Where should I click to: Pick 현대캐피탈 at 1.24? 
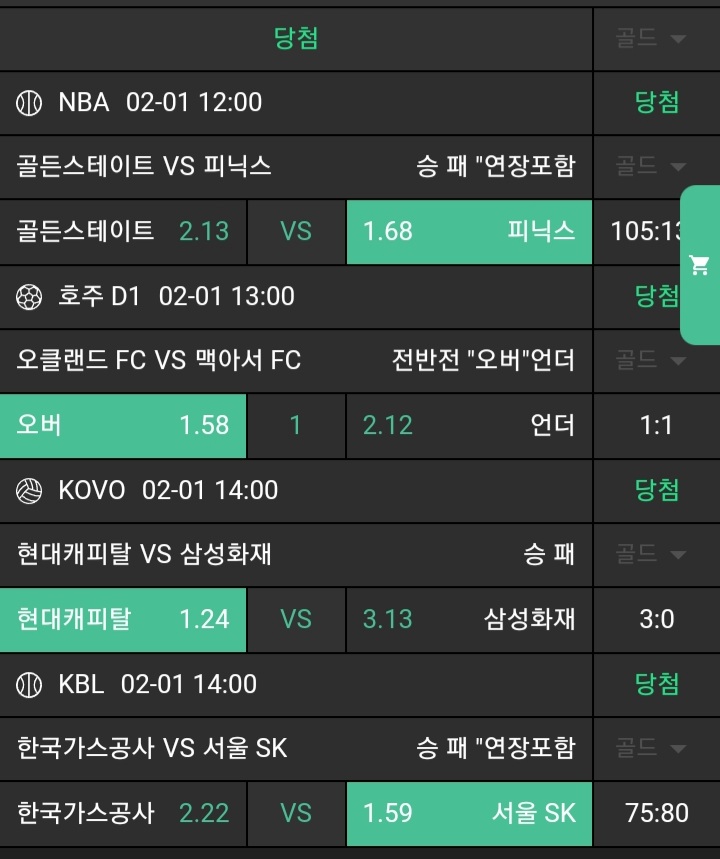123,619
